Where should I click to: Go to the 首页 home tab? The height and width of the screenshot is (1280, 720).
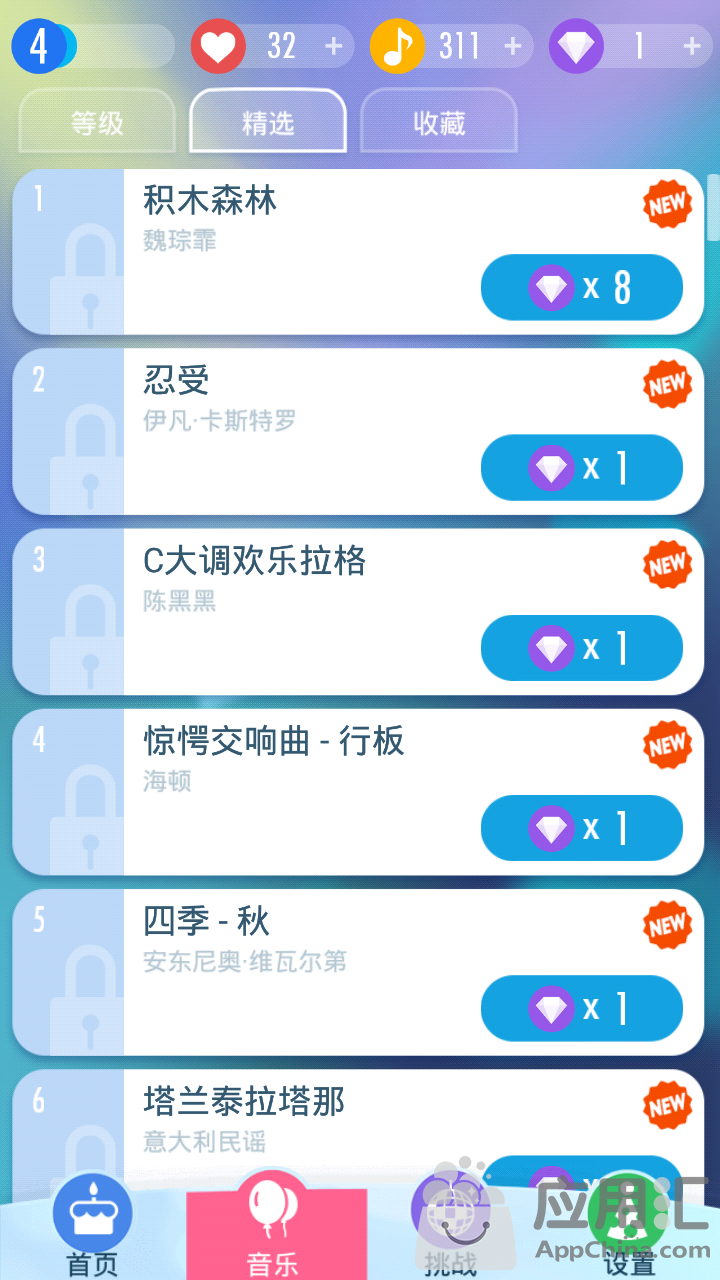tap(92, 1225)
